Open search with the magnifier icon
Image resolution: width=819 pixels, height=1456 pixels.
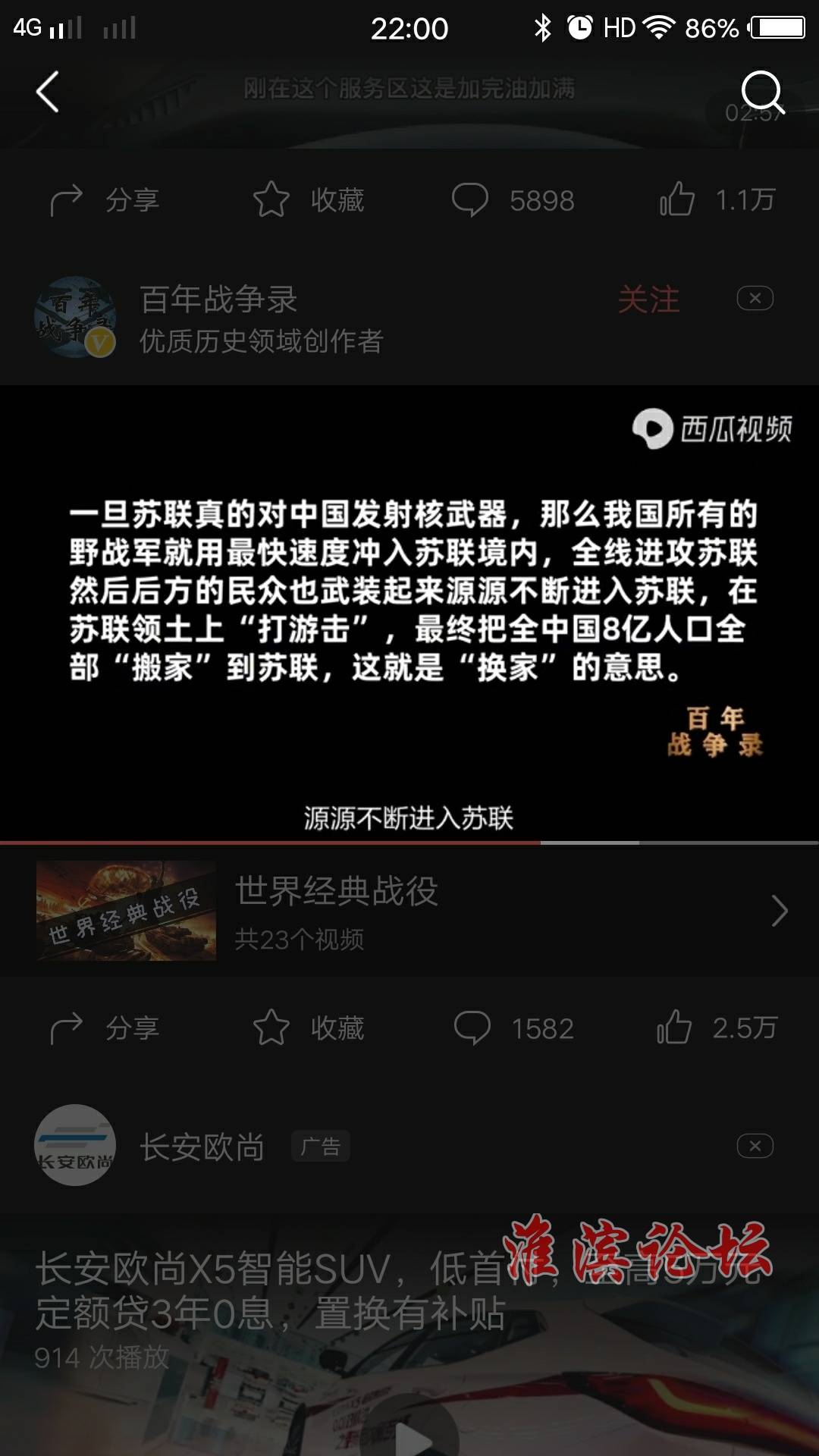pyautogui.click(x=761, y=93)
